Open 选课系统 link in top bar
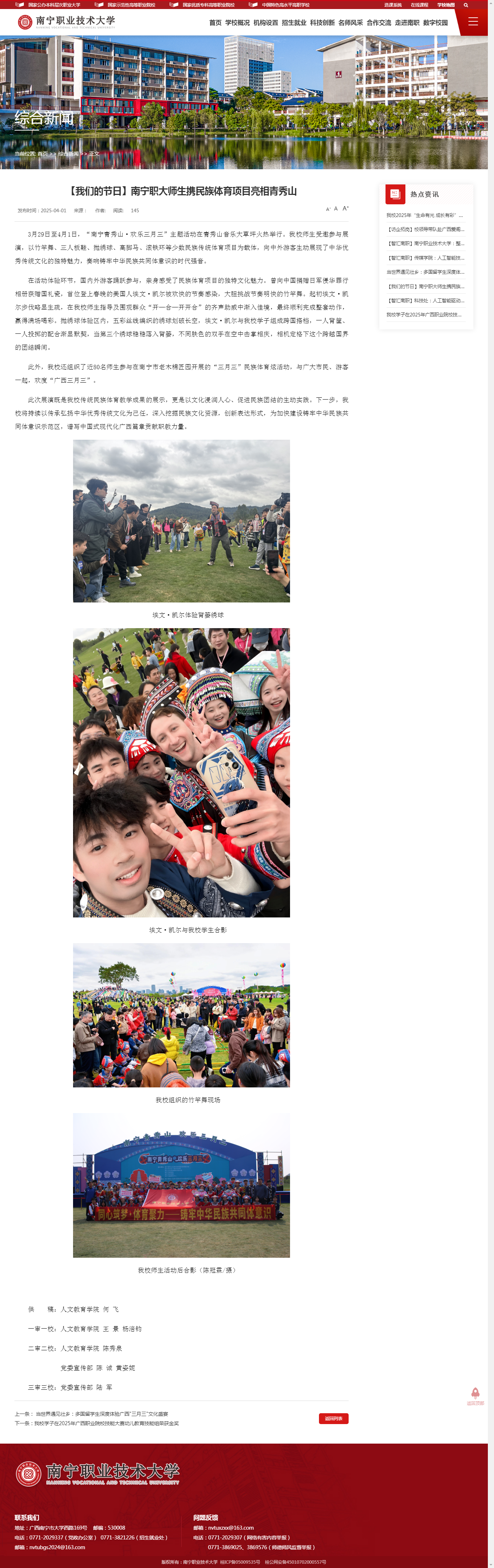This screenshot has width=494, height=1568. (393, 5)
